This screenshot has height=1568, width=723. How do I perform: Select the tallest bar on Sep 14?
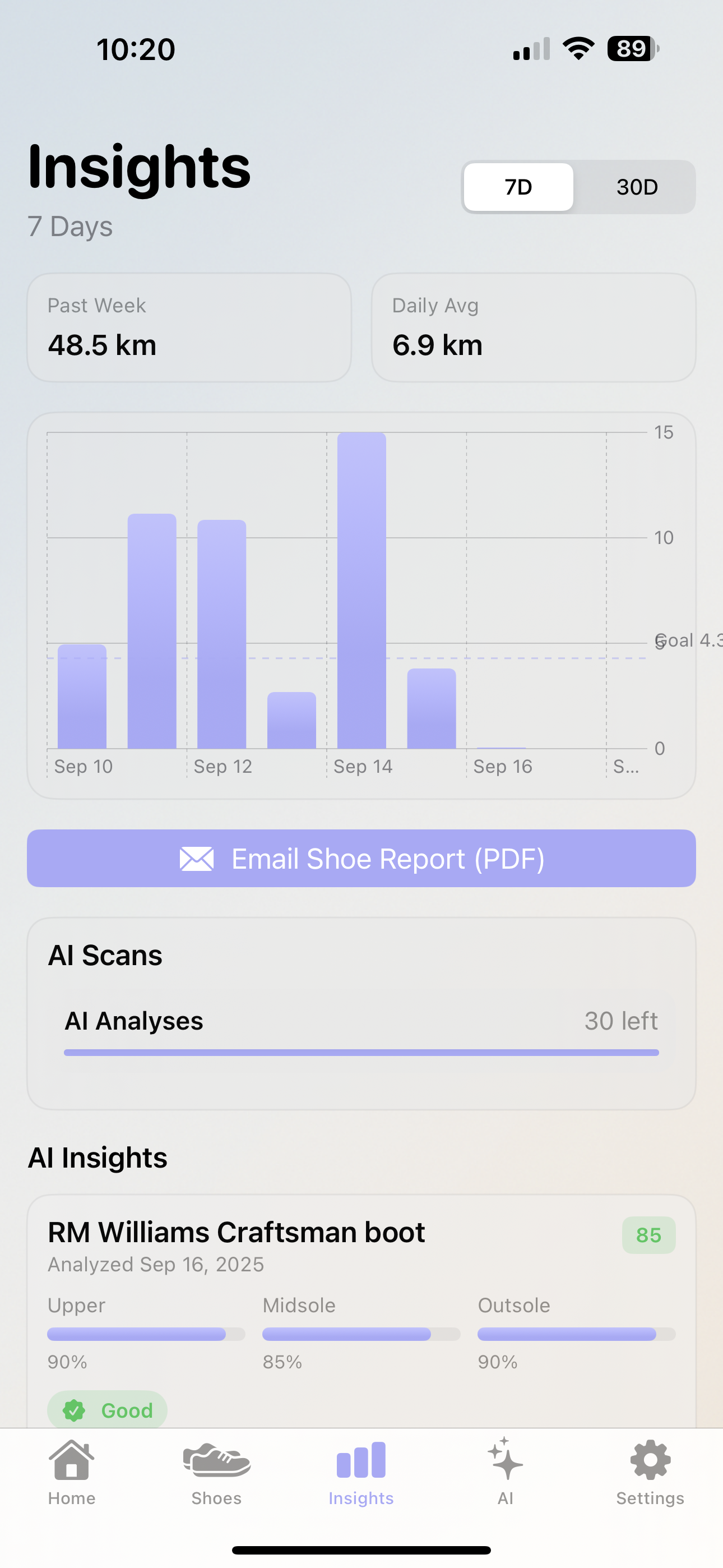362,591
